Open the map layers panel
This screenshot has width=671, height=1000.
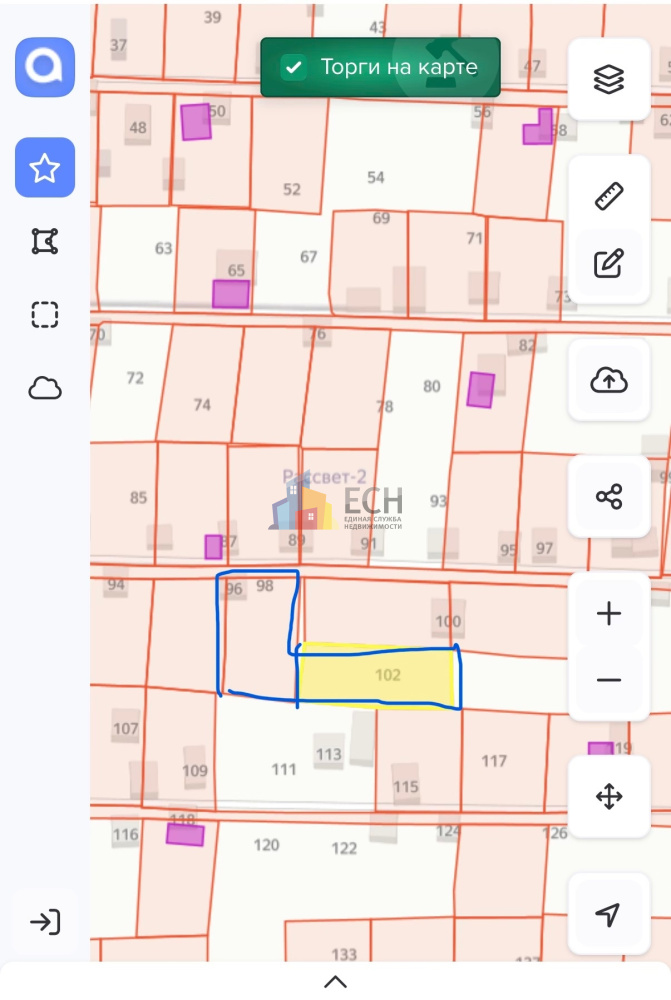(x=609, y=79)
